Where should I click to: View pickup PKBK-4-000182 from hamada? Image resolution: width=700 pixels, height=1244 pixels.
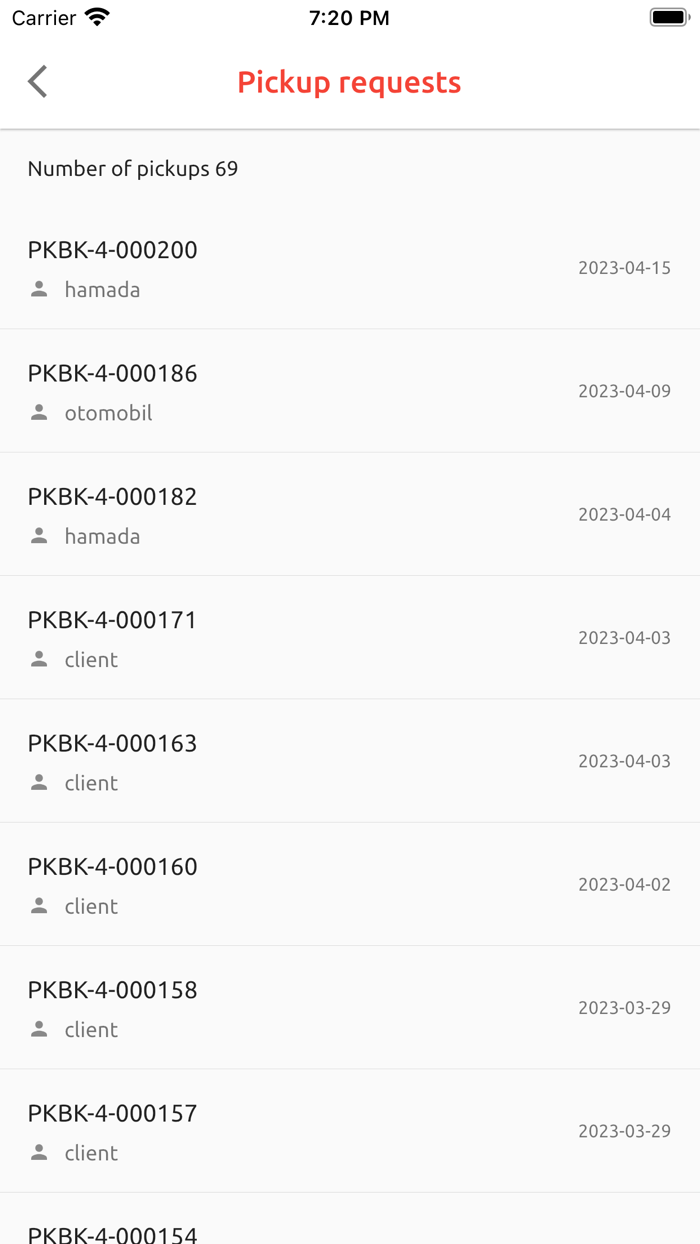350,514
